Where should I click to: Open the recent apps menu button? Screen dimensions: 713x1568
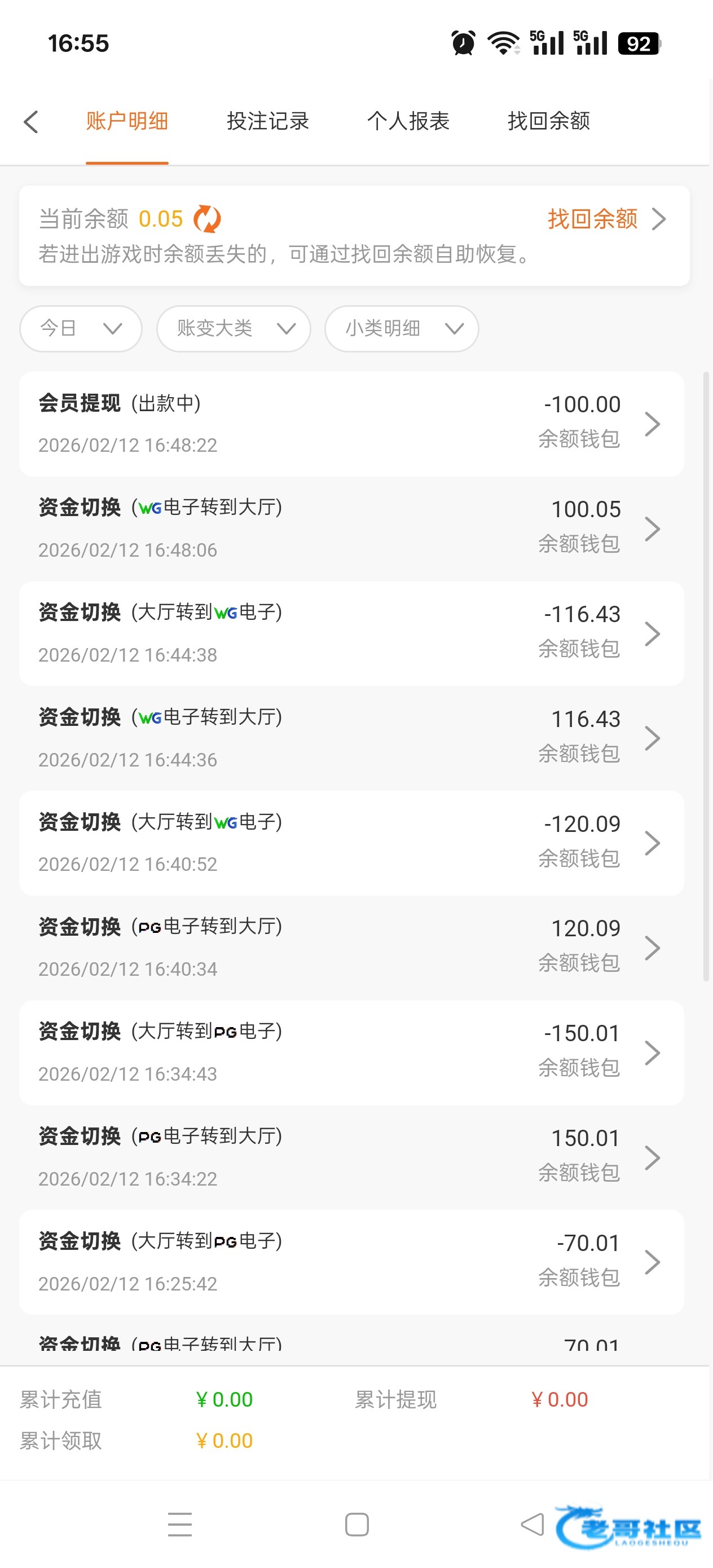(179, 1525)
